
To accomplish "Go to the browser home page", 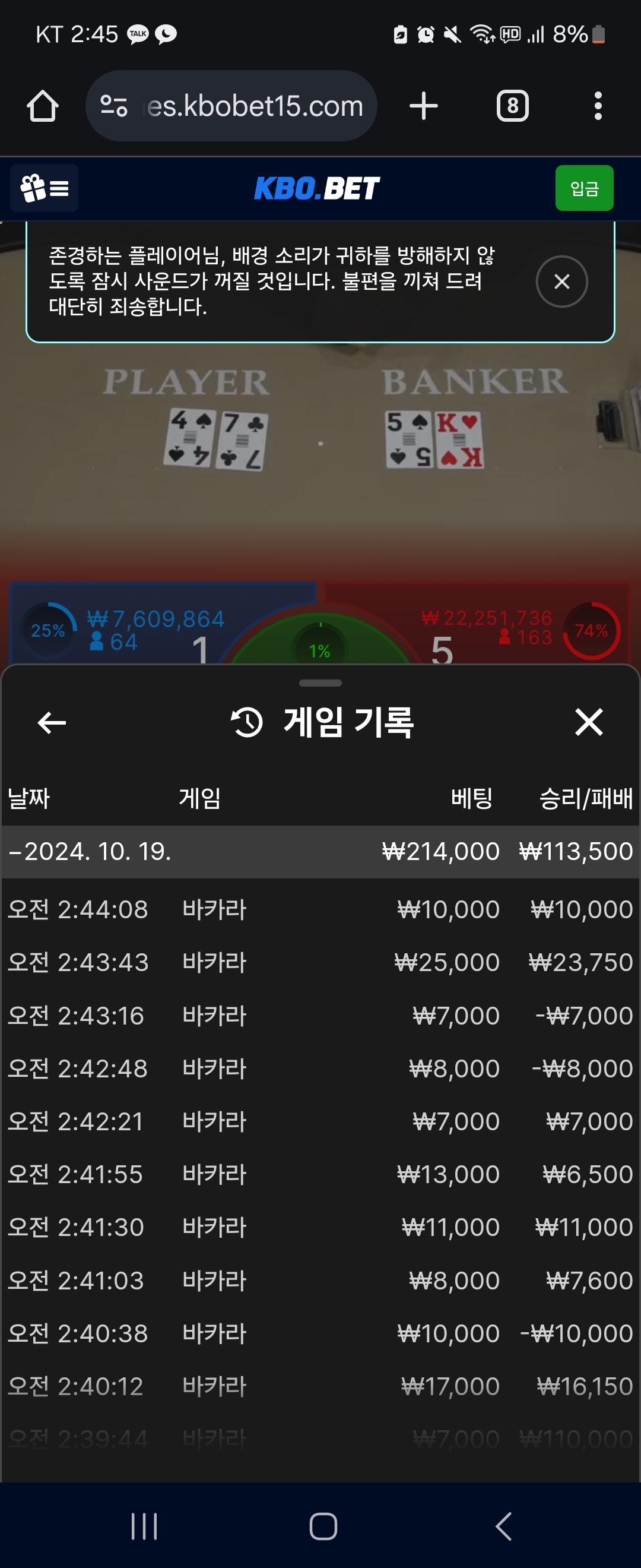I will pyautogui.click(x=43, y=106).
